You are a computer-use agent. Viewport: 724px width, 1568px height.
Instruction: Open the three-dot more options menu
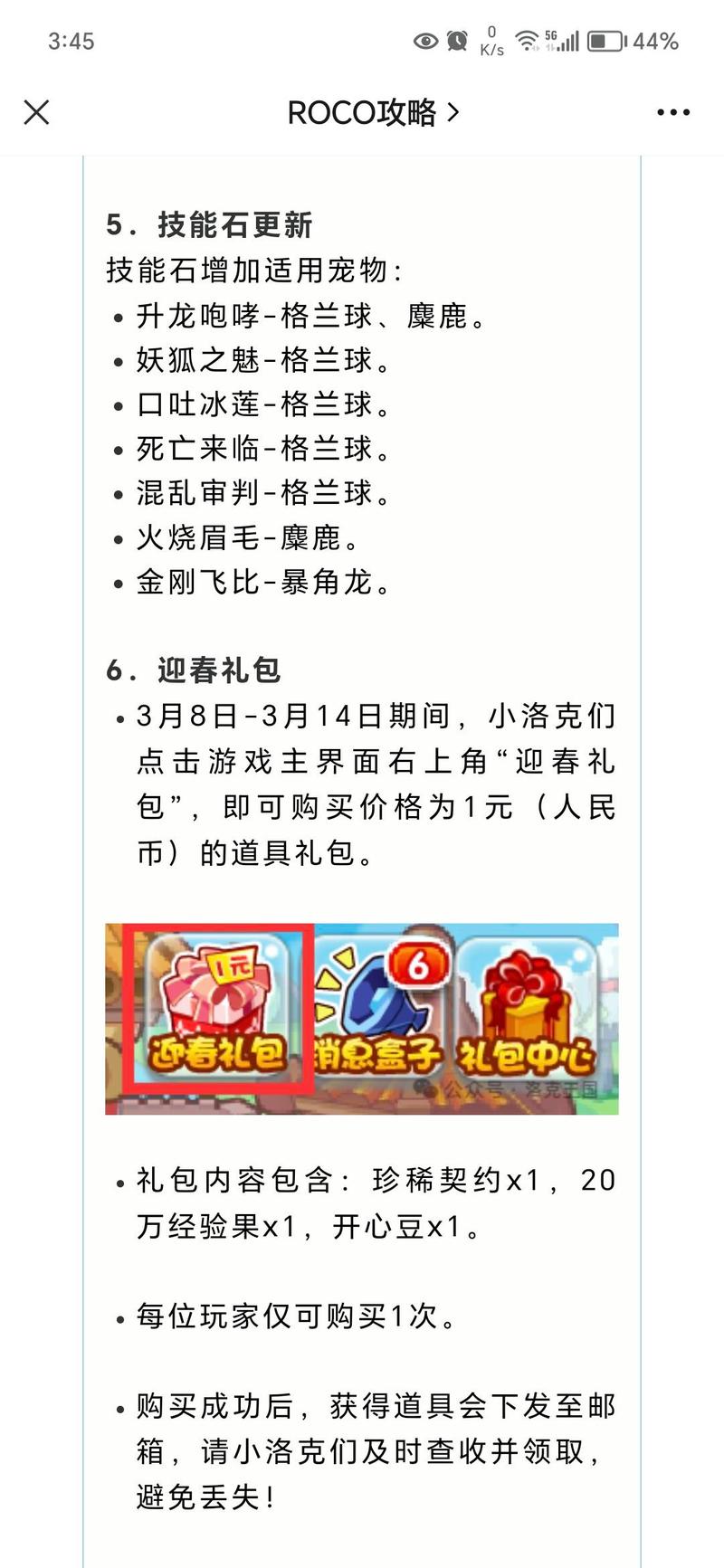click(672, 111)
